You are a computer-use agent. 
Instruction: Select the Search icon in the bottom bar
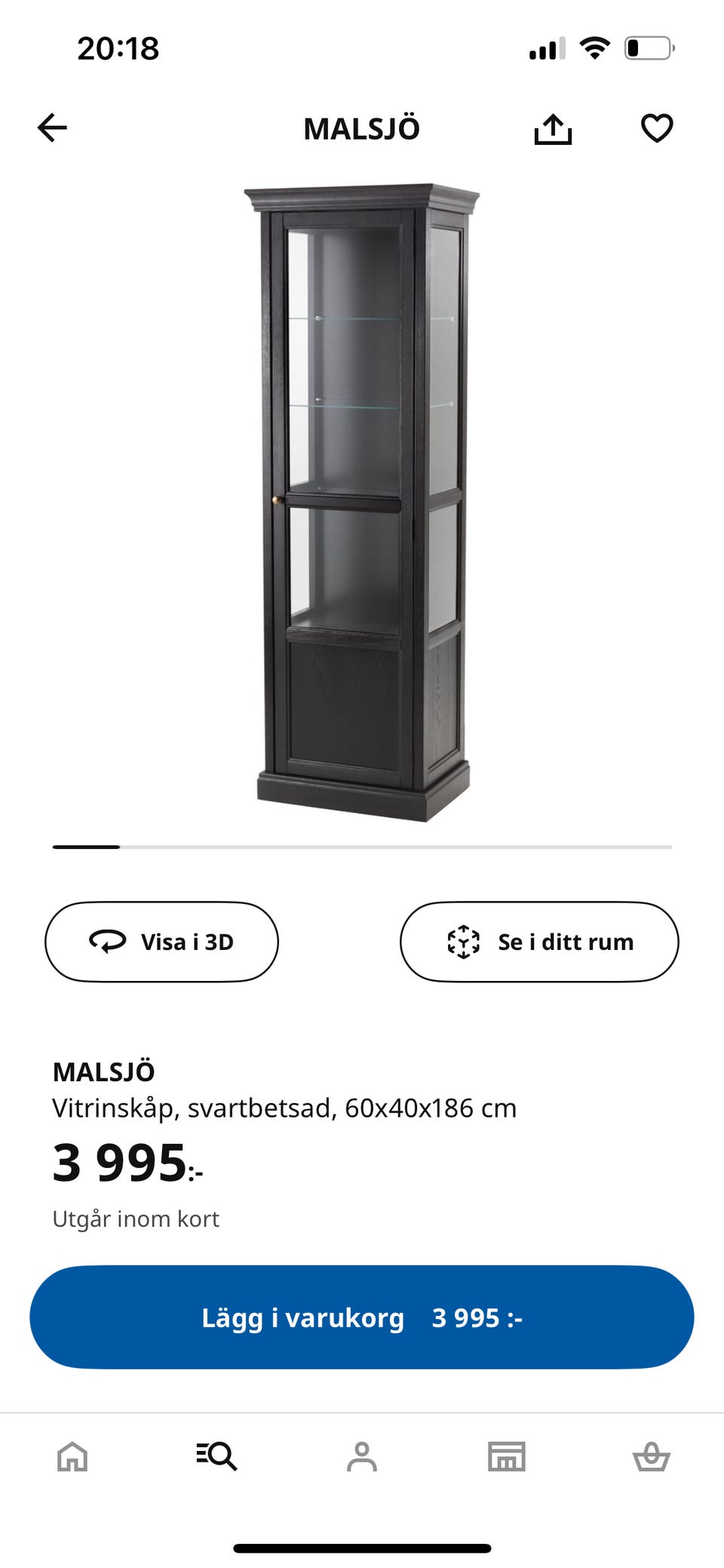pyautogui.click(x=217, y=1456)
